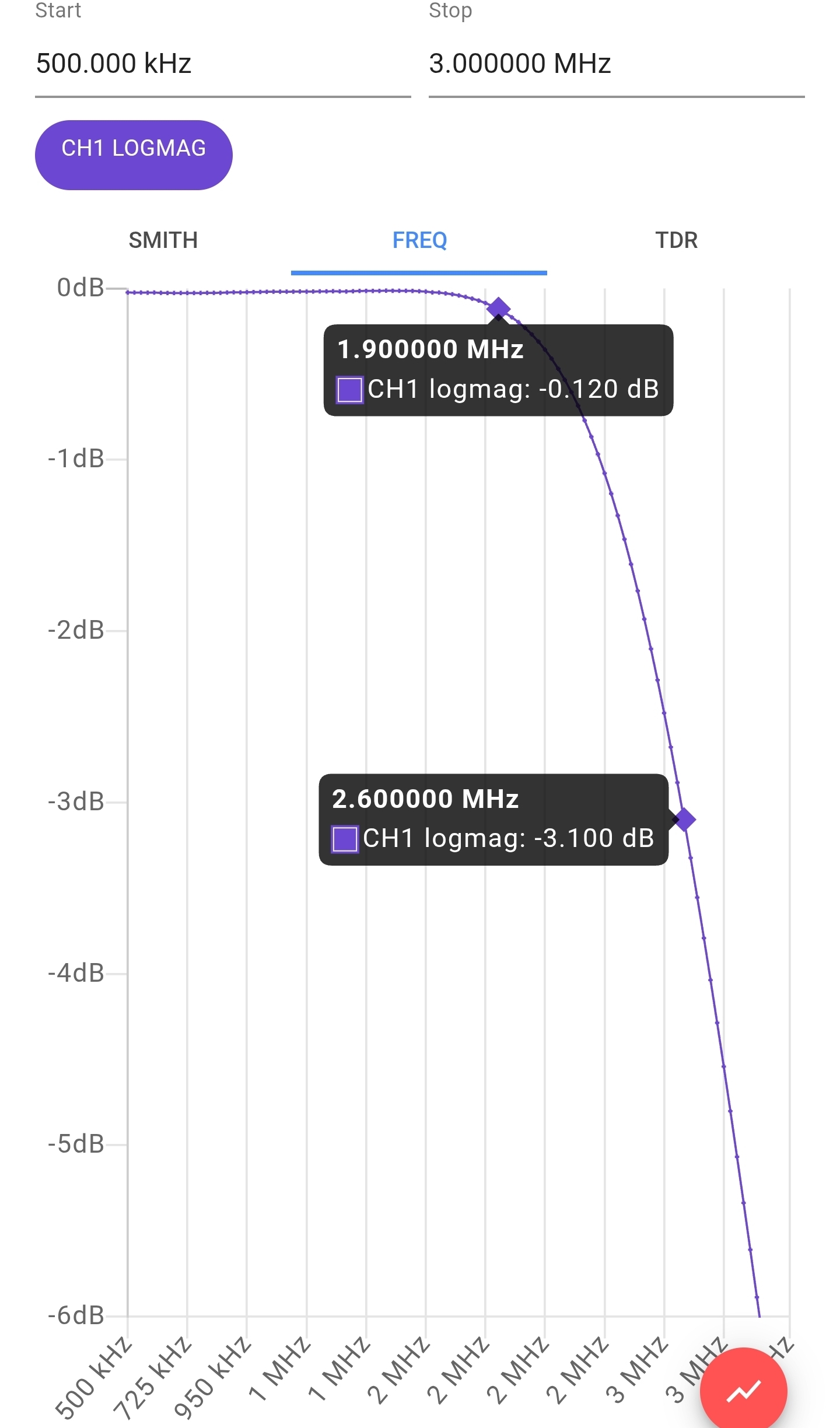Select the 1.9 MHz marker on the trace
This screenshot has height=1428, width=840.
(498, 308)
